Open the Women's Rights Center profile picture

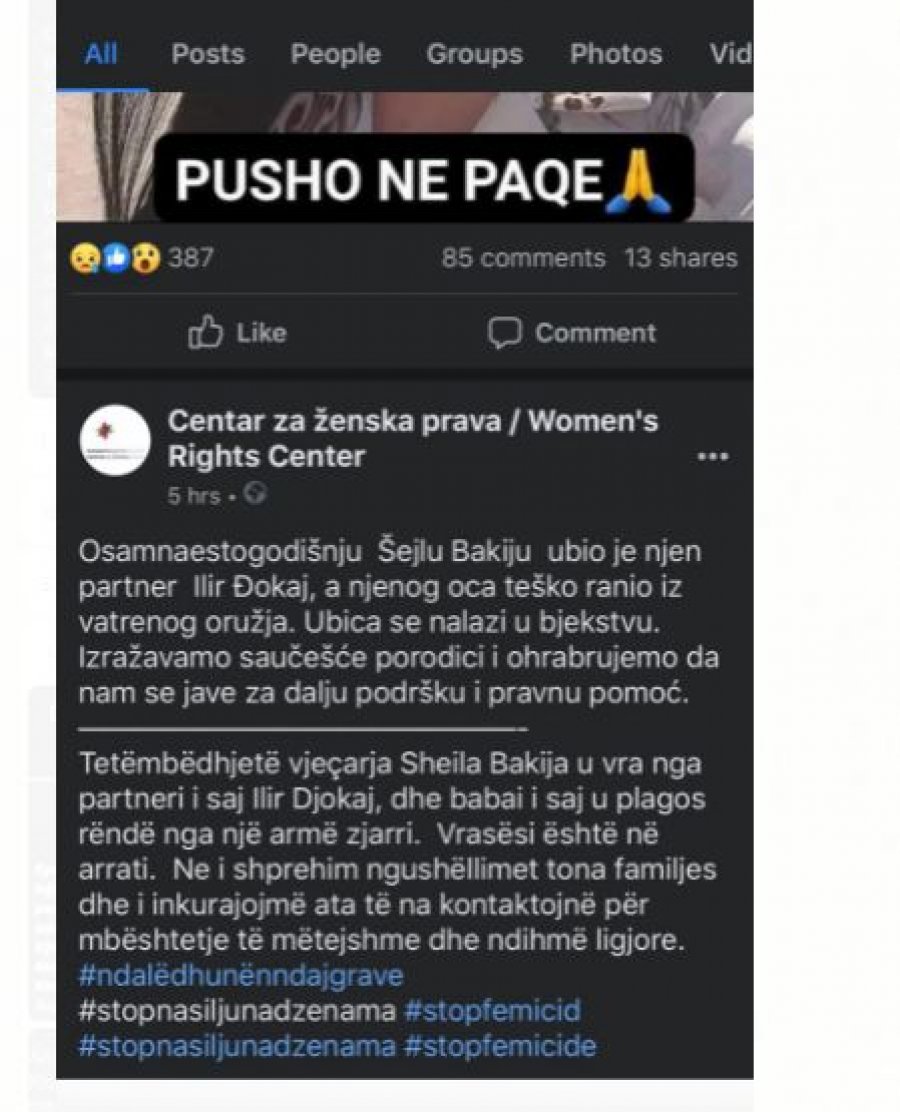point(115,440)
